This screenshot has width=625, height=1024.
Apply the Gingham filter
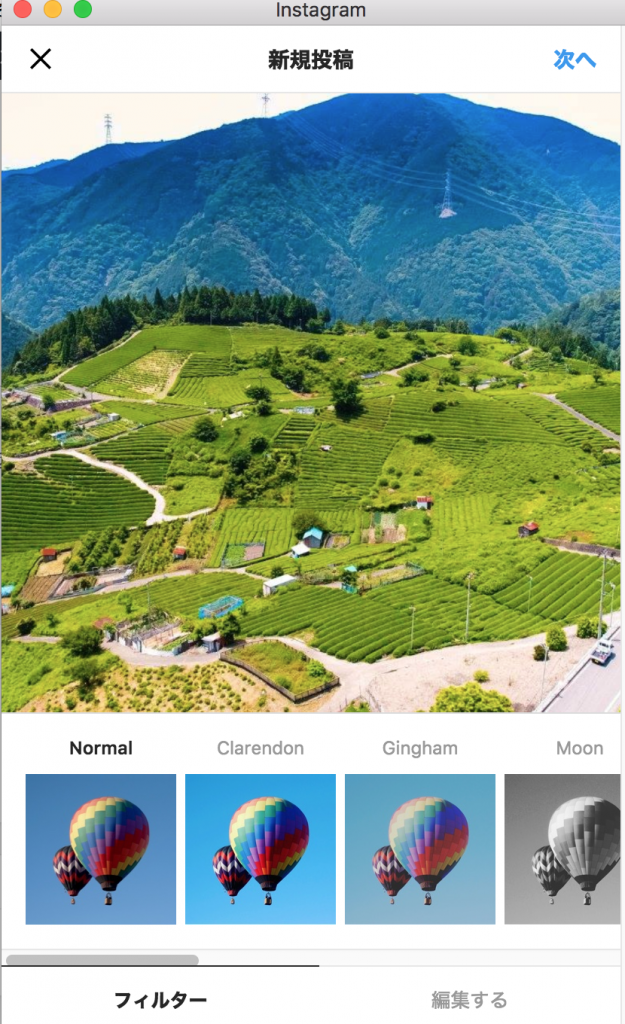[420, 849]
